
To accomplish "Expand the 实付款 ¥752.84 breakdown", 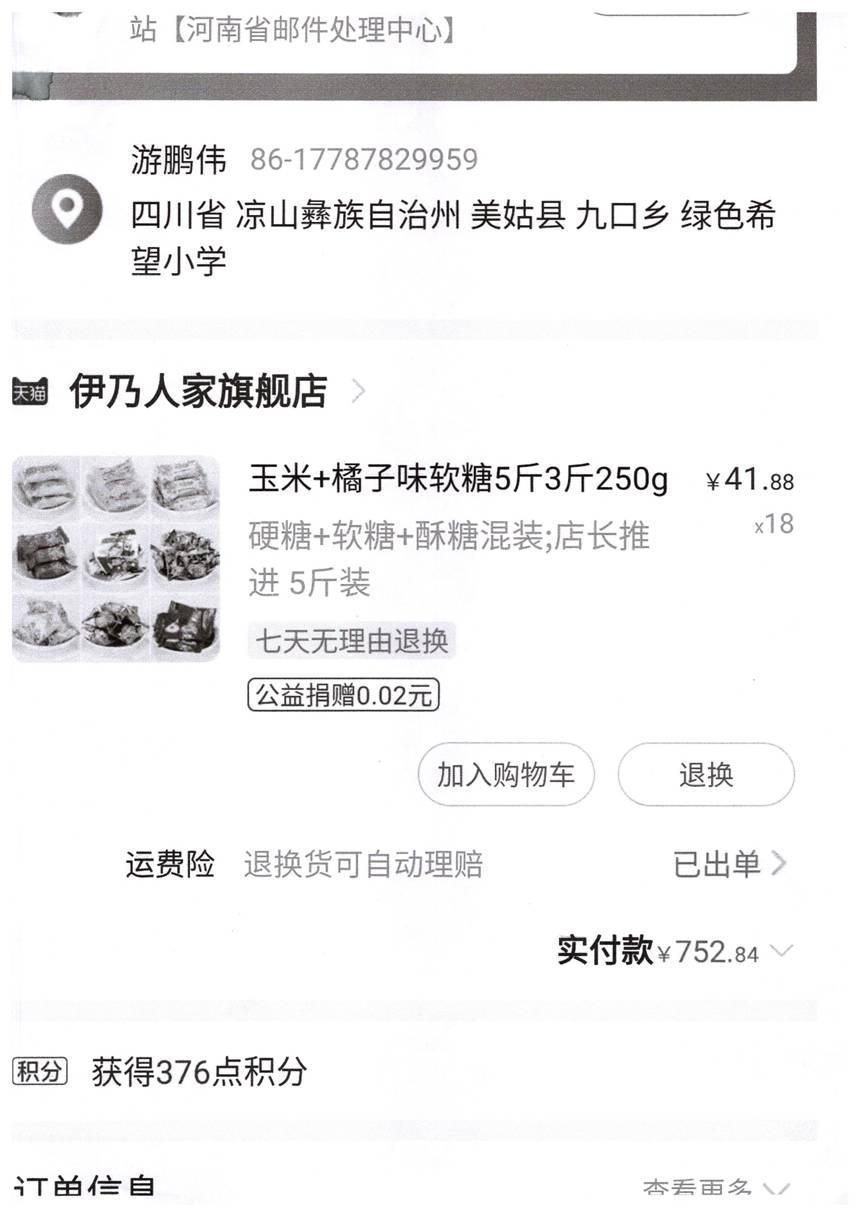I will tap(782, 951).
